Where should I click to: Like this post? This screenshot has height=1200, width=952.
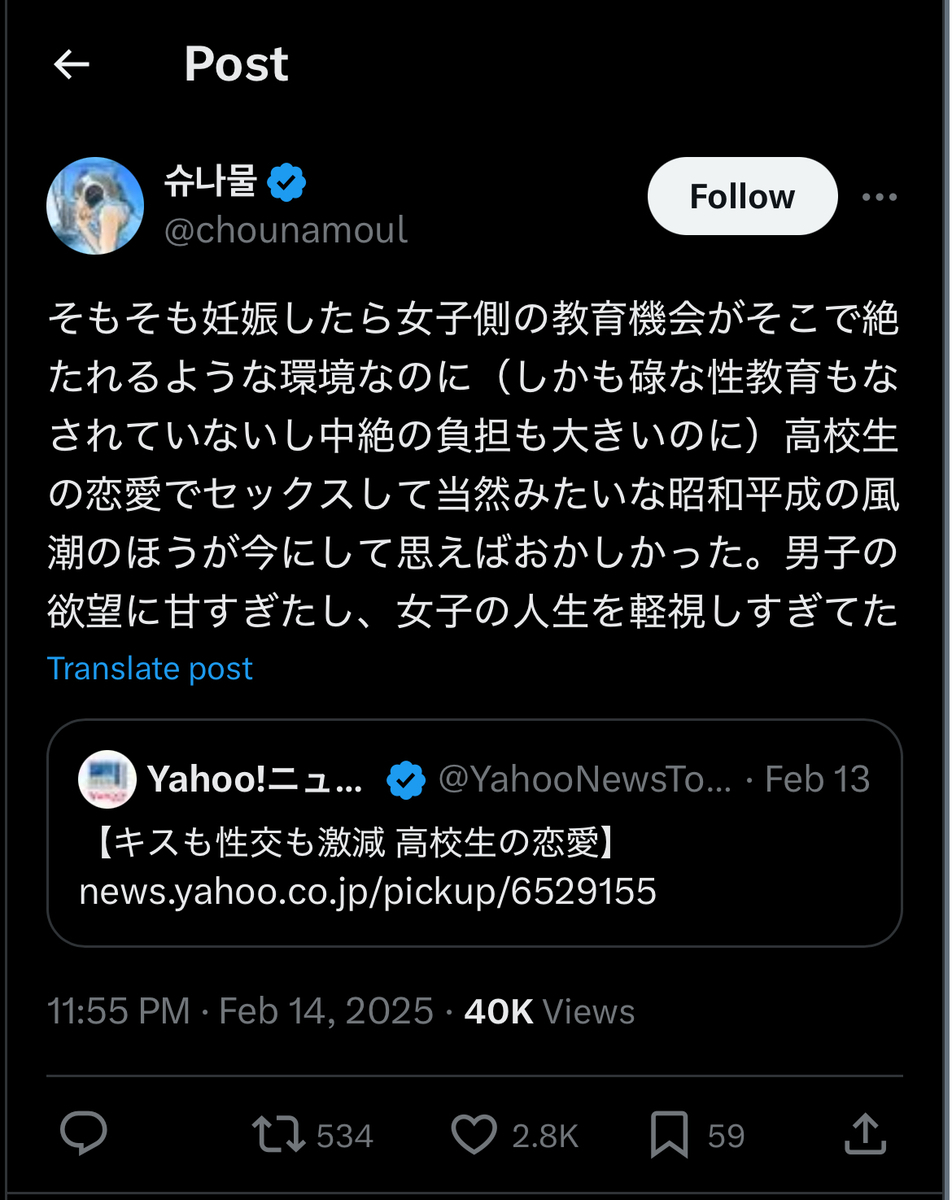pos(474,1135)
